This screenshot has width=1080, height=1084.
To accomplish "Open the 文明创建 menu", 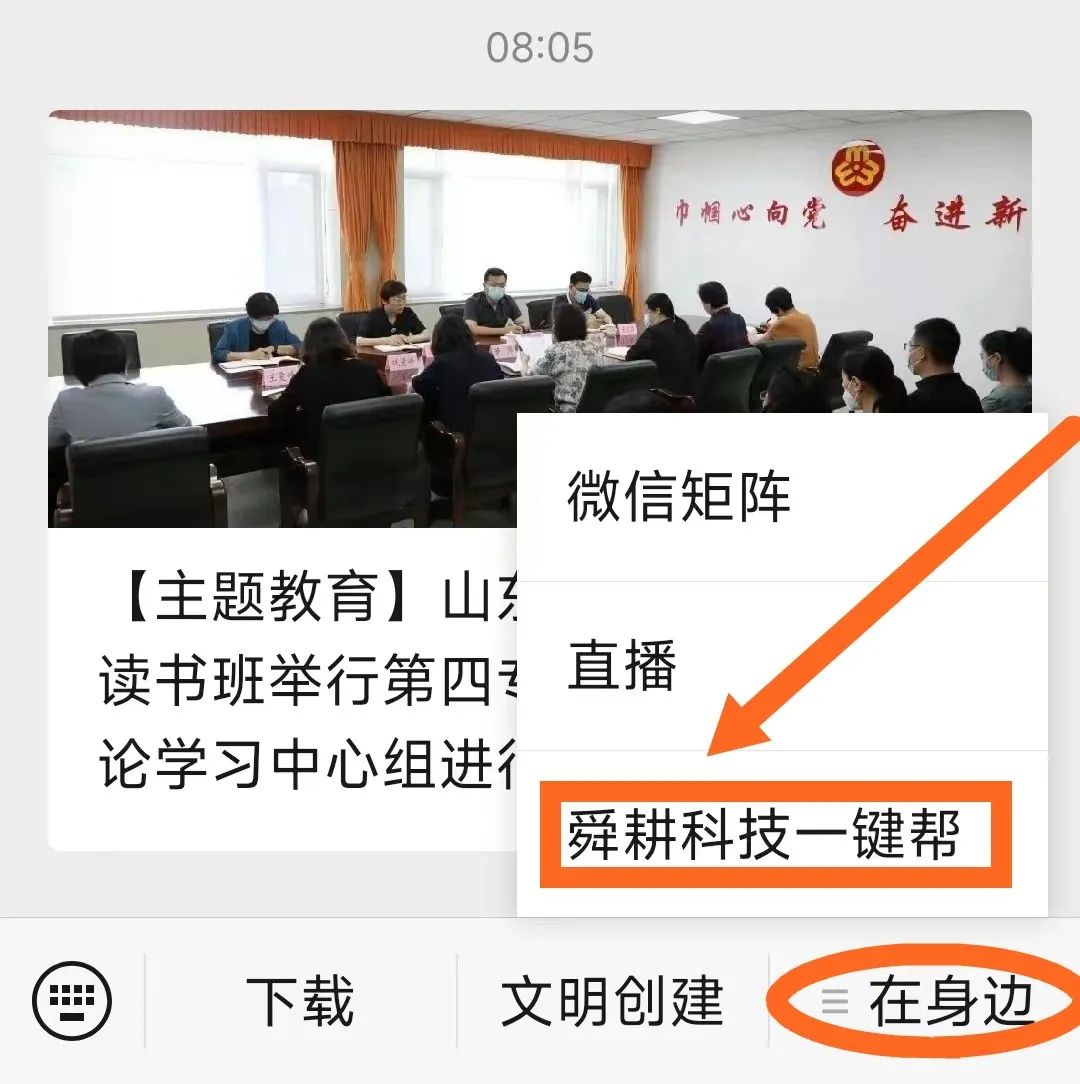I will pyautogui.click(x=612, y=1001).
